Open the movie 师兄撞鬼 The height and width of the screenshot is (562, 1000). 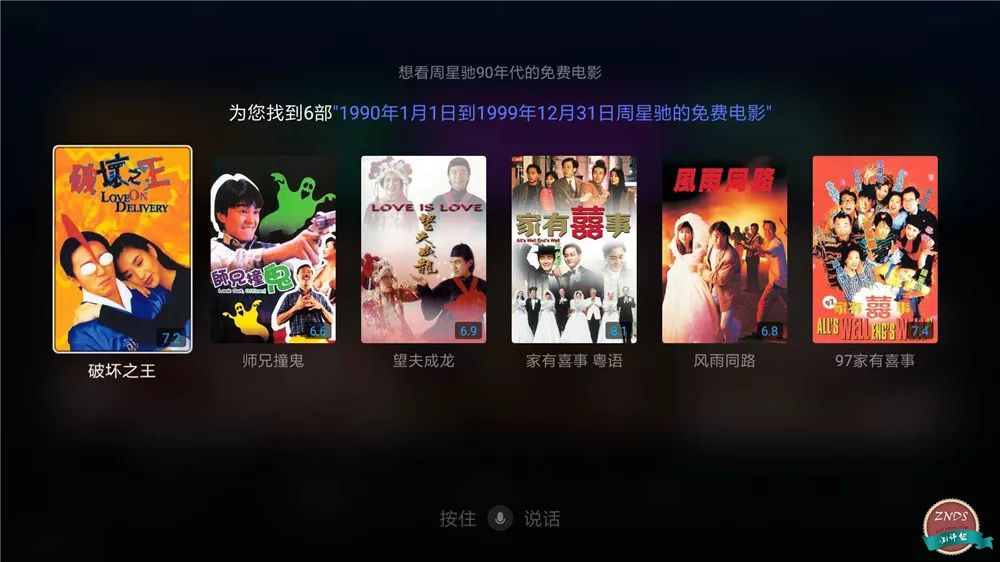click(273, 249)
